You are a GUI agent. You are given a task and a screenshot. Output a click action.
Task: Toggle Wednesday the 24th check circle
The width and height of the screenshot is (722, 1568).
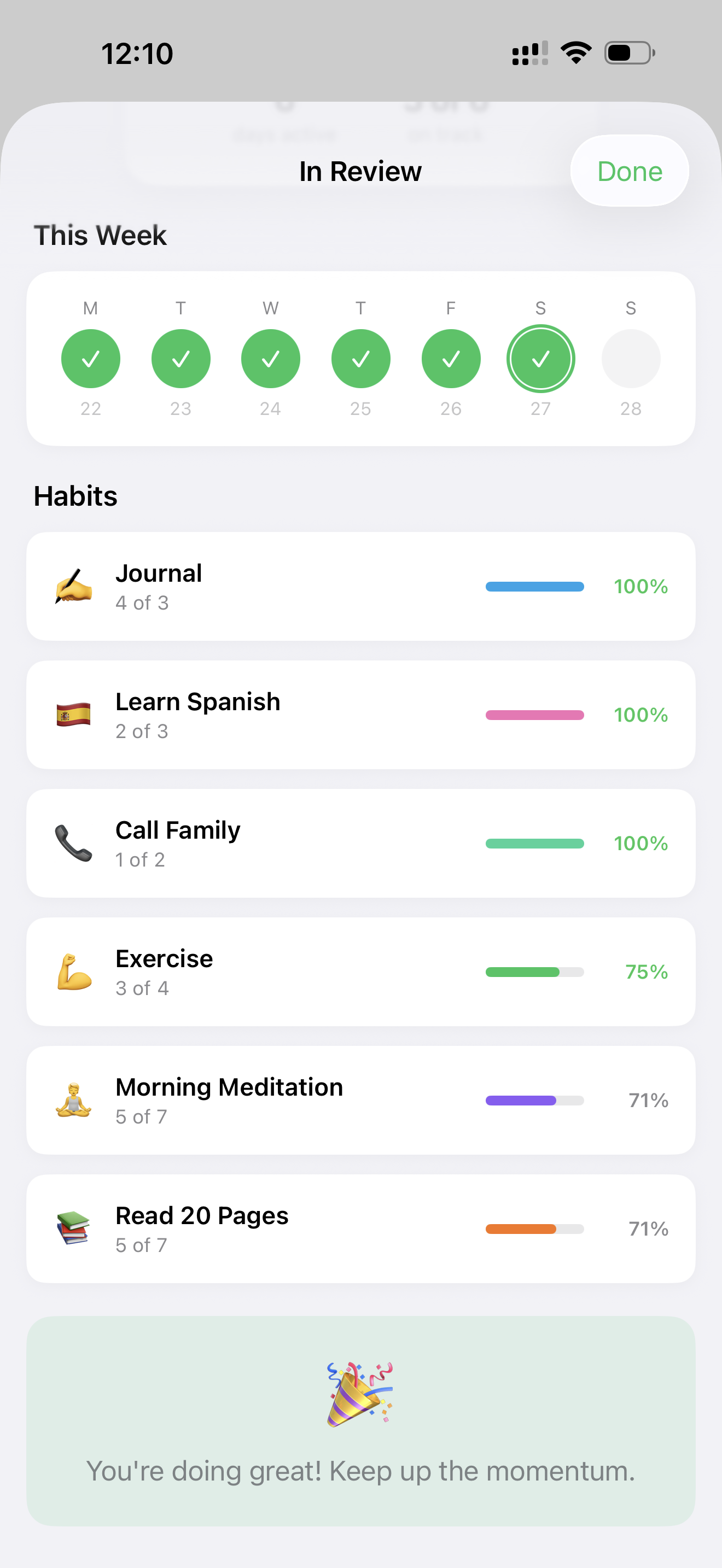tap(270, 358)
